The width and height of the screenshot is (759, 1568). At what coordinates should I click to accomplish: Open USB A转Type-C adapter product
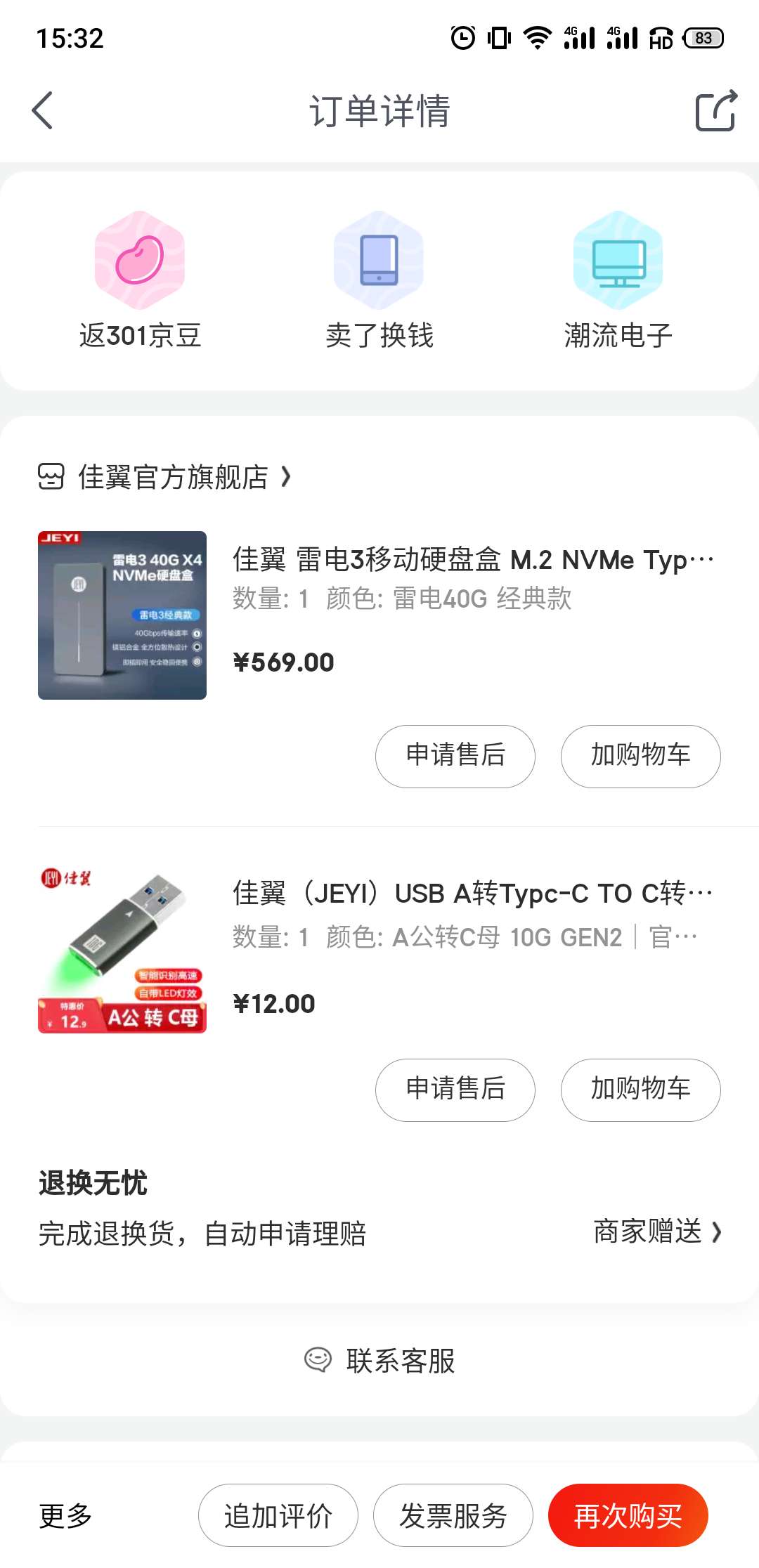[x=471, y=894]
